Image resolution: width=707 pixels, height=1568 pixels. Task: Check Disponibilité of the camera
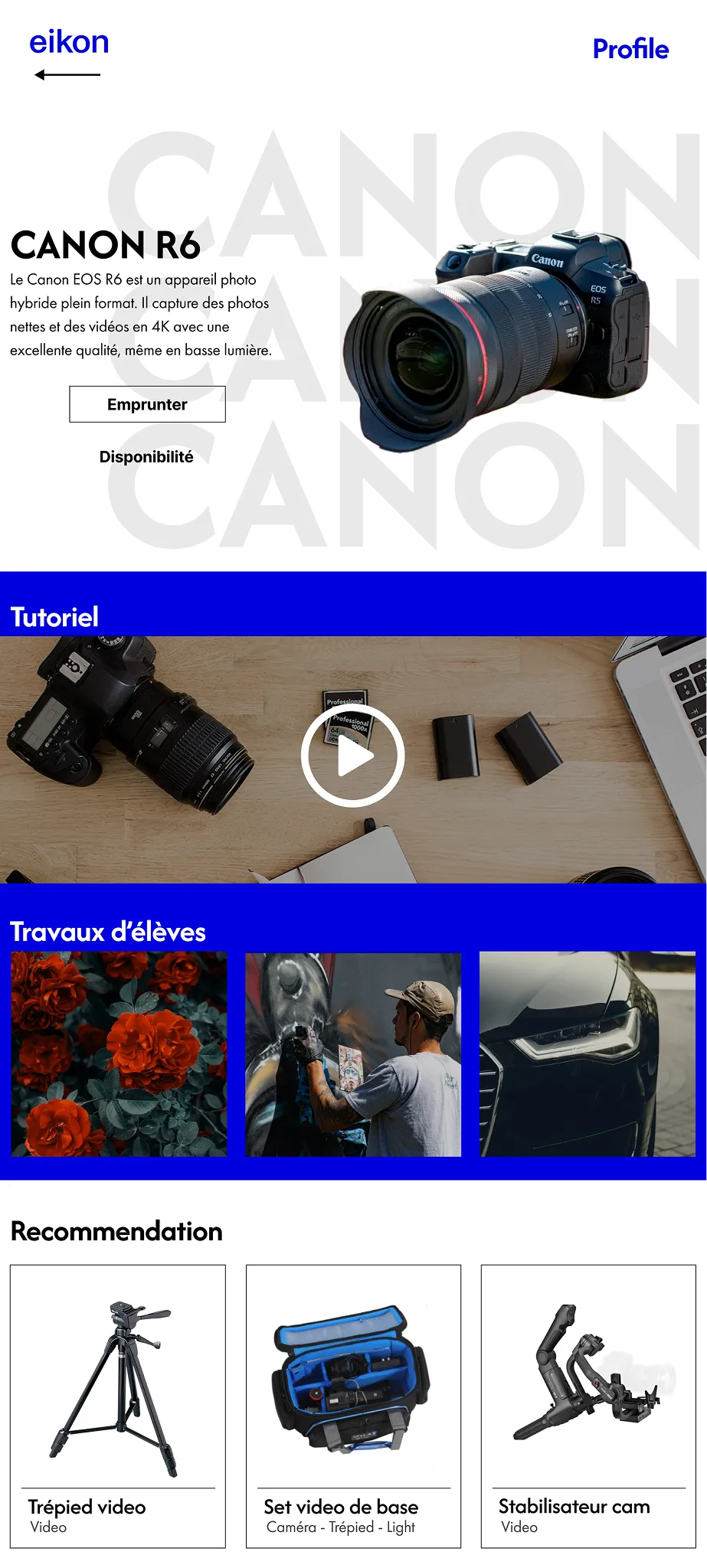click(x=146, y=457)
